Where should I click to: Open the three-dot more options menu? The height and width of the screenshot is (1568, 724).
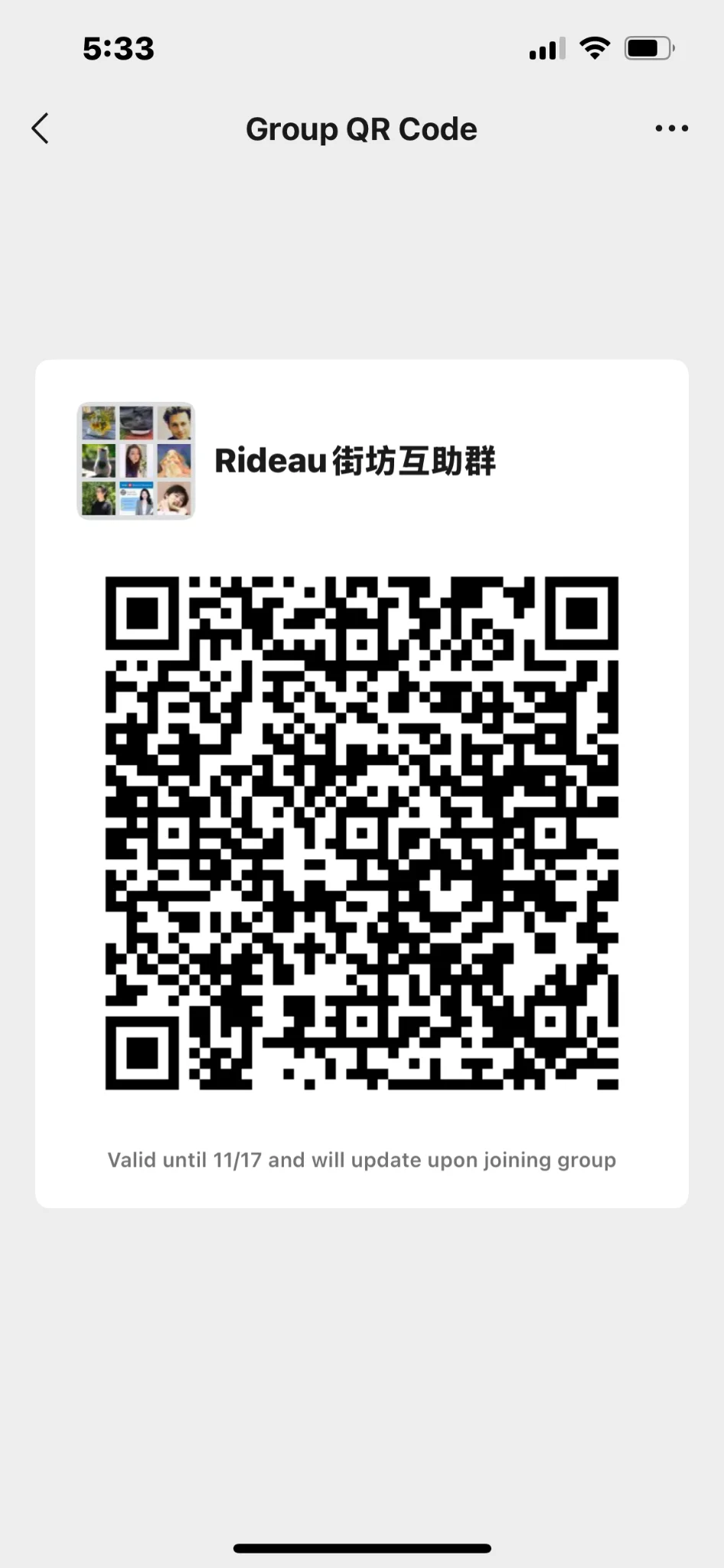671,129
